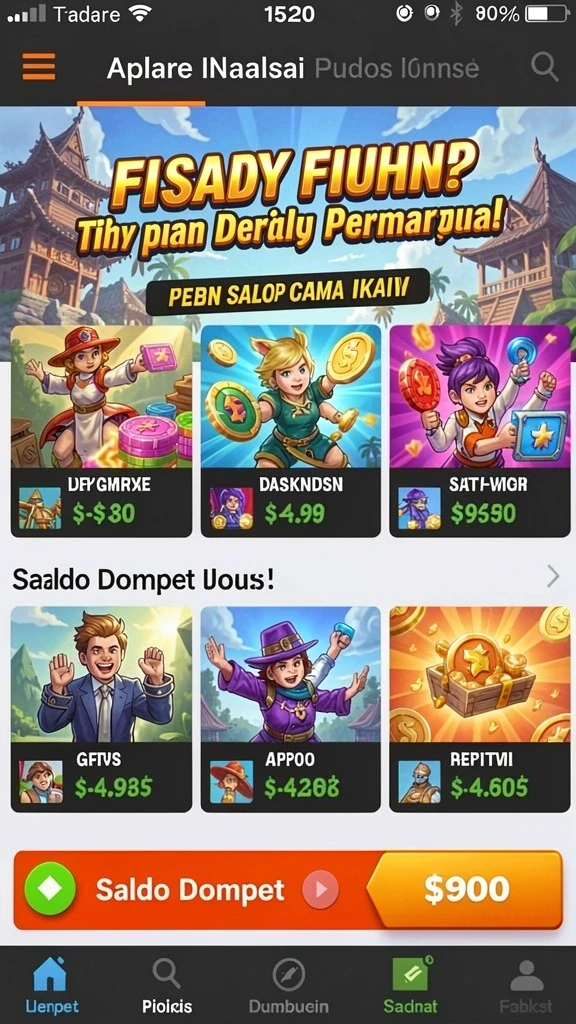Switch to the Pudos Ionnse tab
576x1024 pixels.
point(397,69)
